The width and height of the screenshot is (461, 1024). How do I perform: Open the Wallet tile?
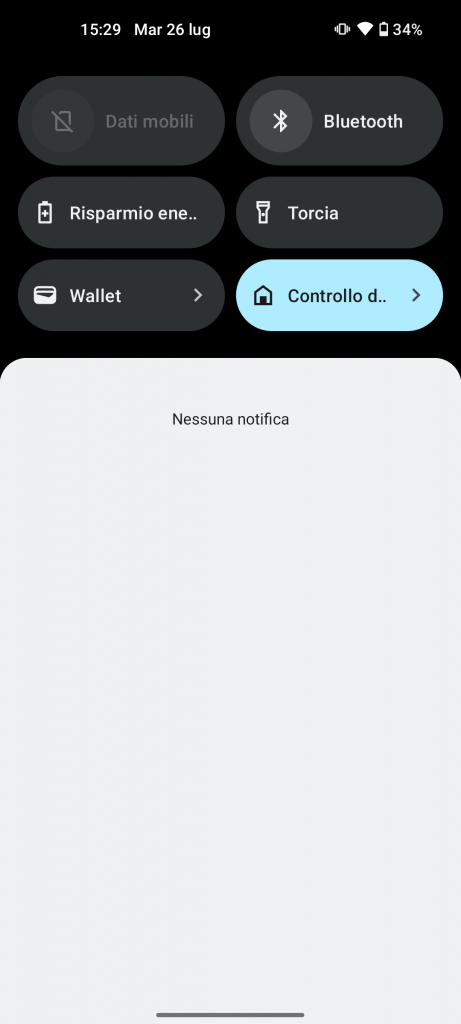121,295
